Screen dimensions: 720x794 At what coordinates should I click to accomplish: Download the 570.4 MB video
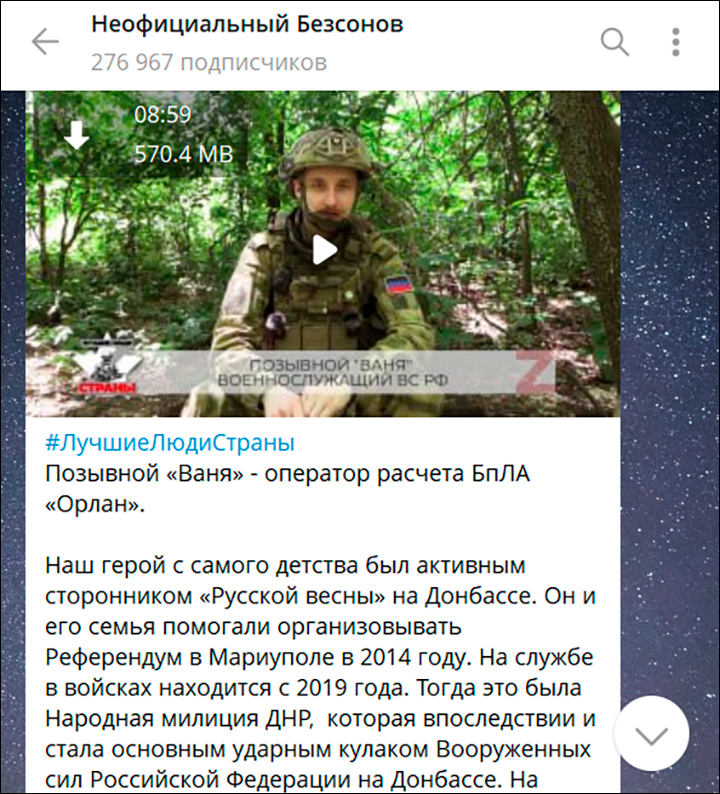coord(77,135)
